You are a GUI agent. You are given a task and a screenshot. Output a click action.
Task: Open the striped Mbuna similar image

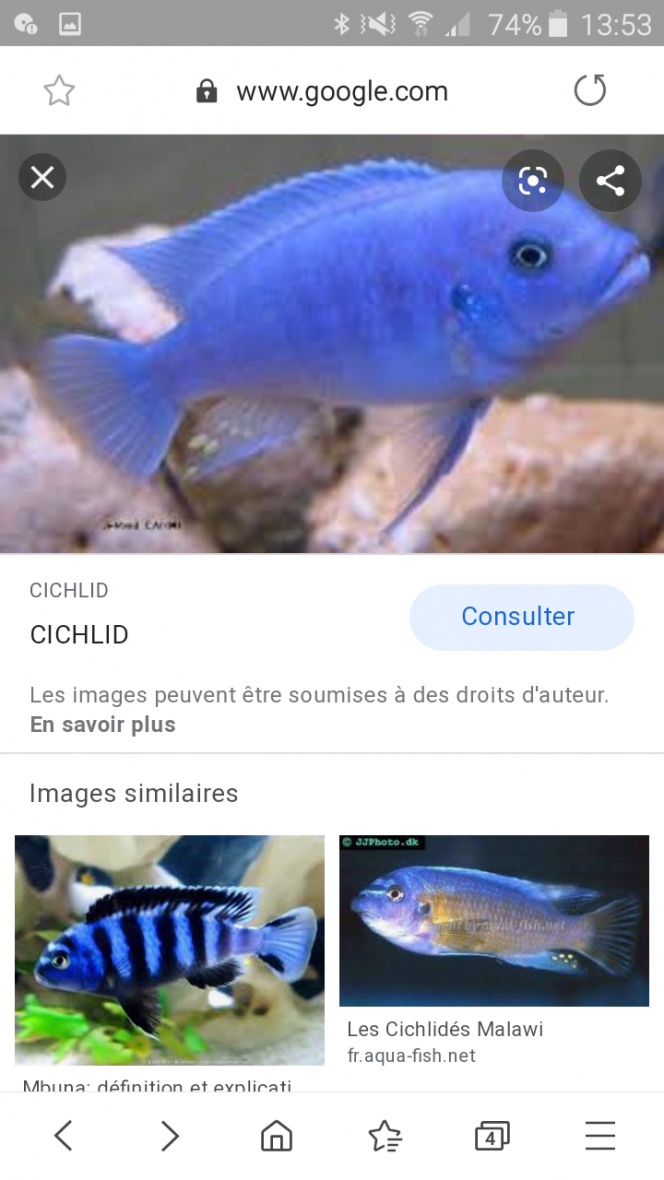pos(169,949)
